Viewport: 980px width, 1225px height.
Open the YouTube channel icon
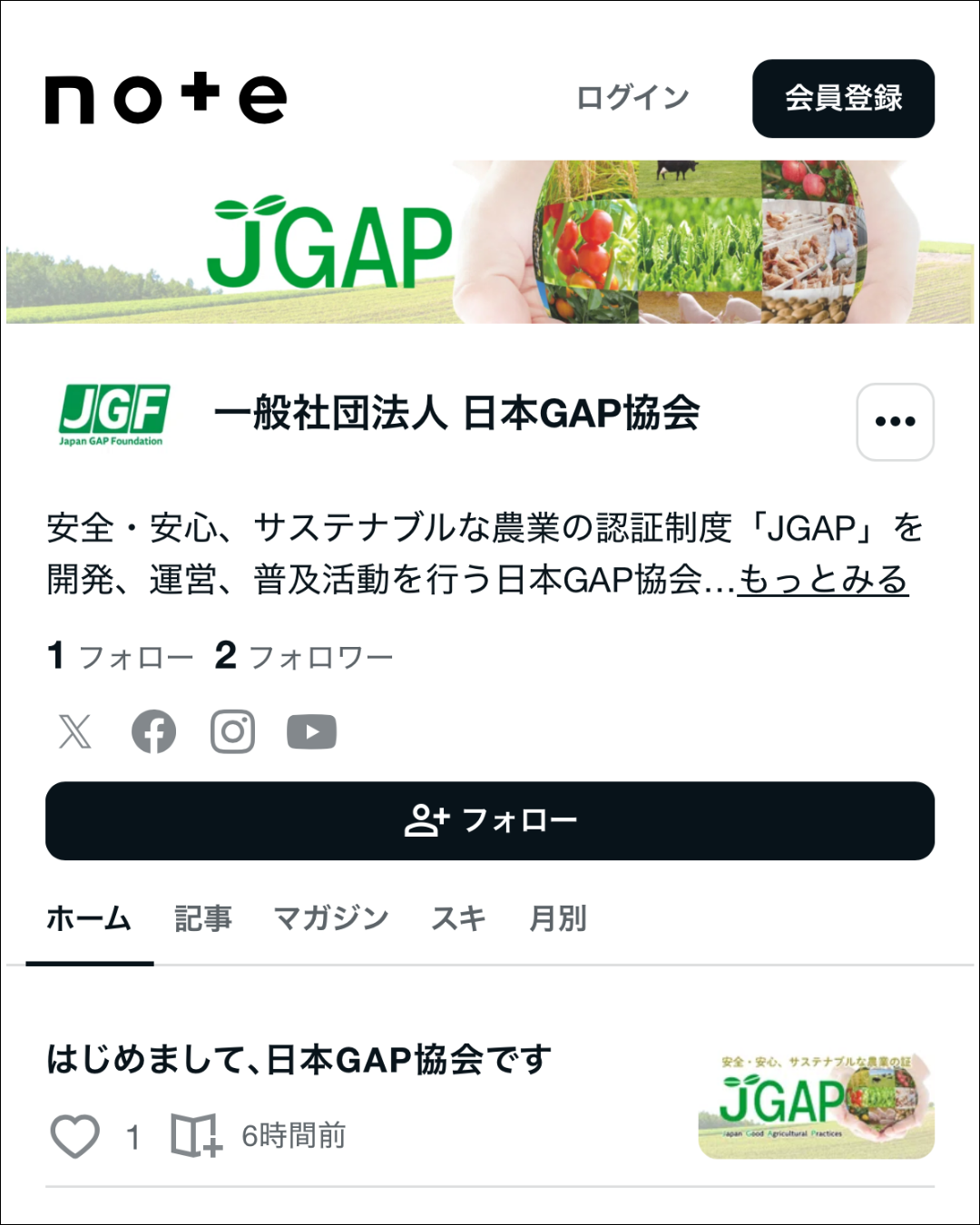click(x=311, y=731)
